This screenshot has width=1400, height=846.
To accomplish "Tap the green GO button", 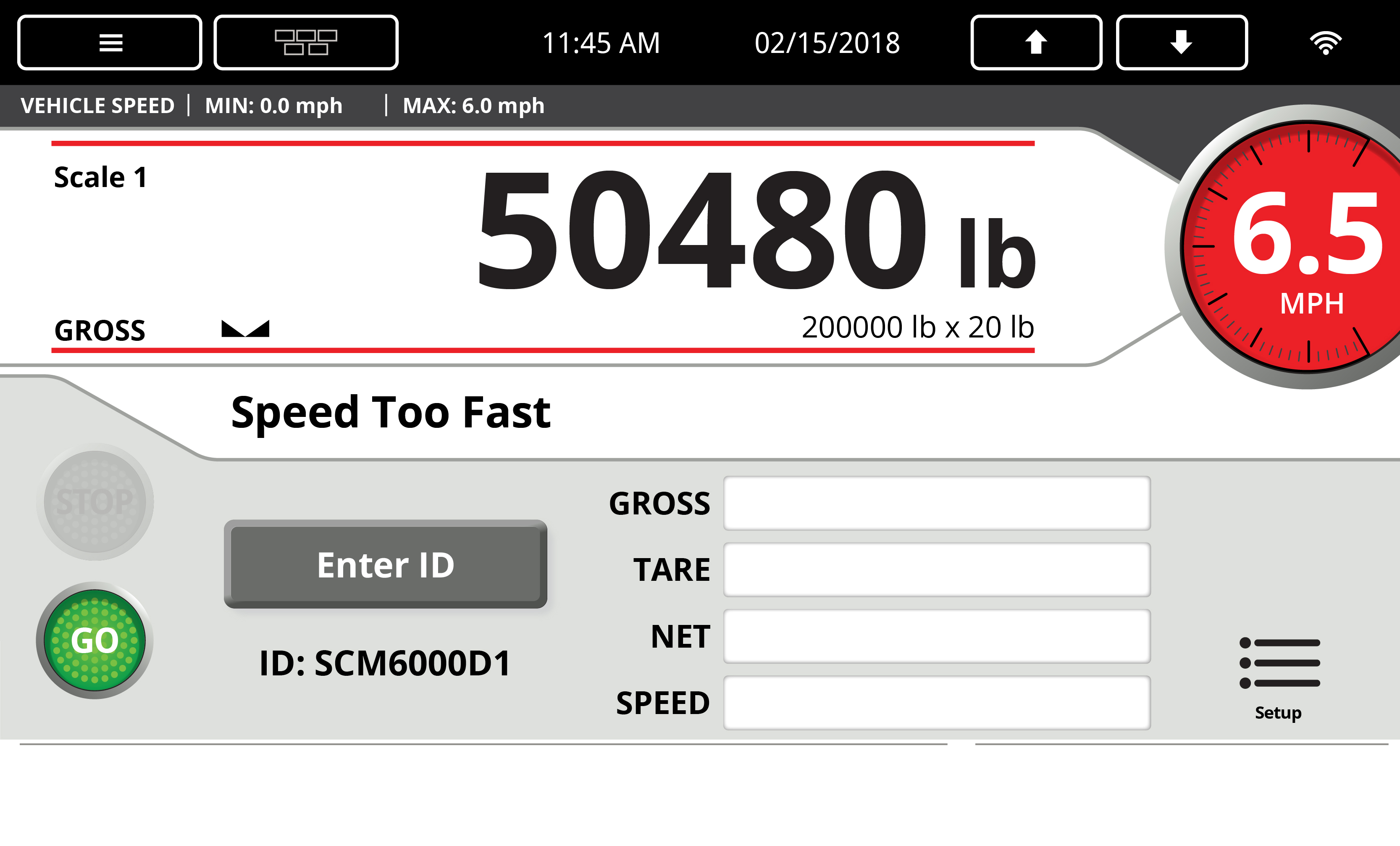I will point(95,640).
